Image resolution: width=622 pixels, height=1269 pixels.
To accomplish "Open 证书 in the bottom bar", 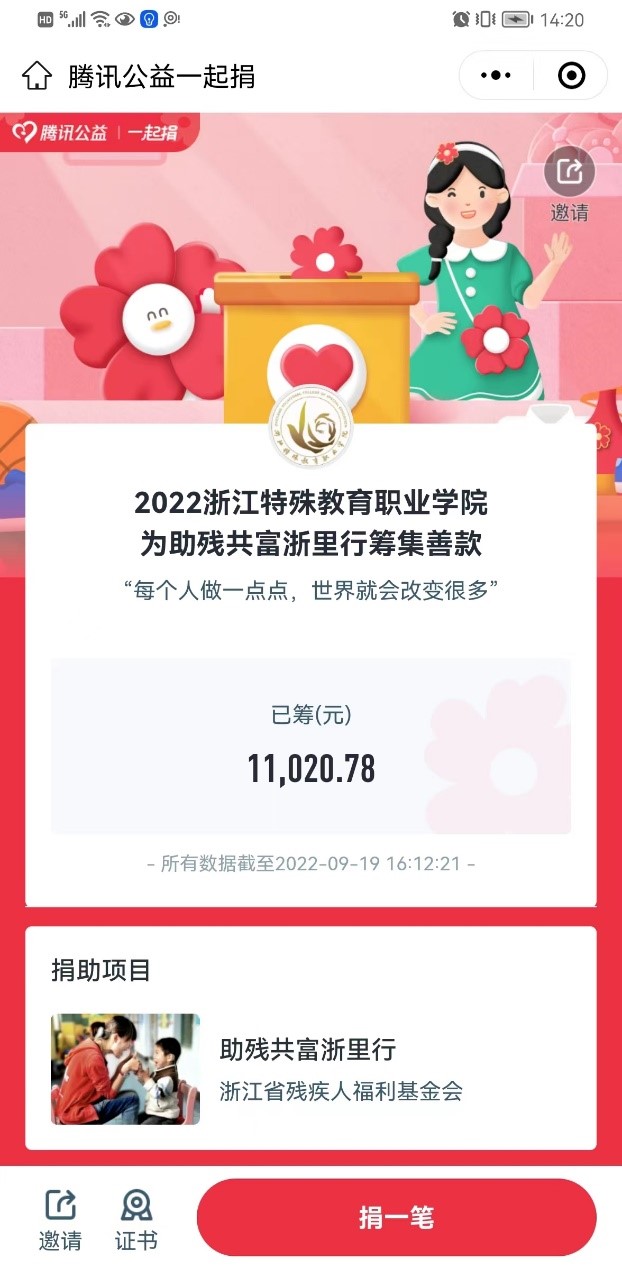I will [136, 1219].
